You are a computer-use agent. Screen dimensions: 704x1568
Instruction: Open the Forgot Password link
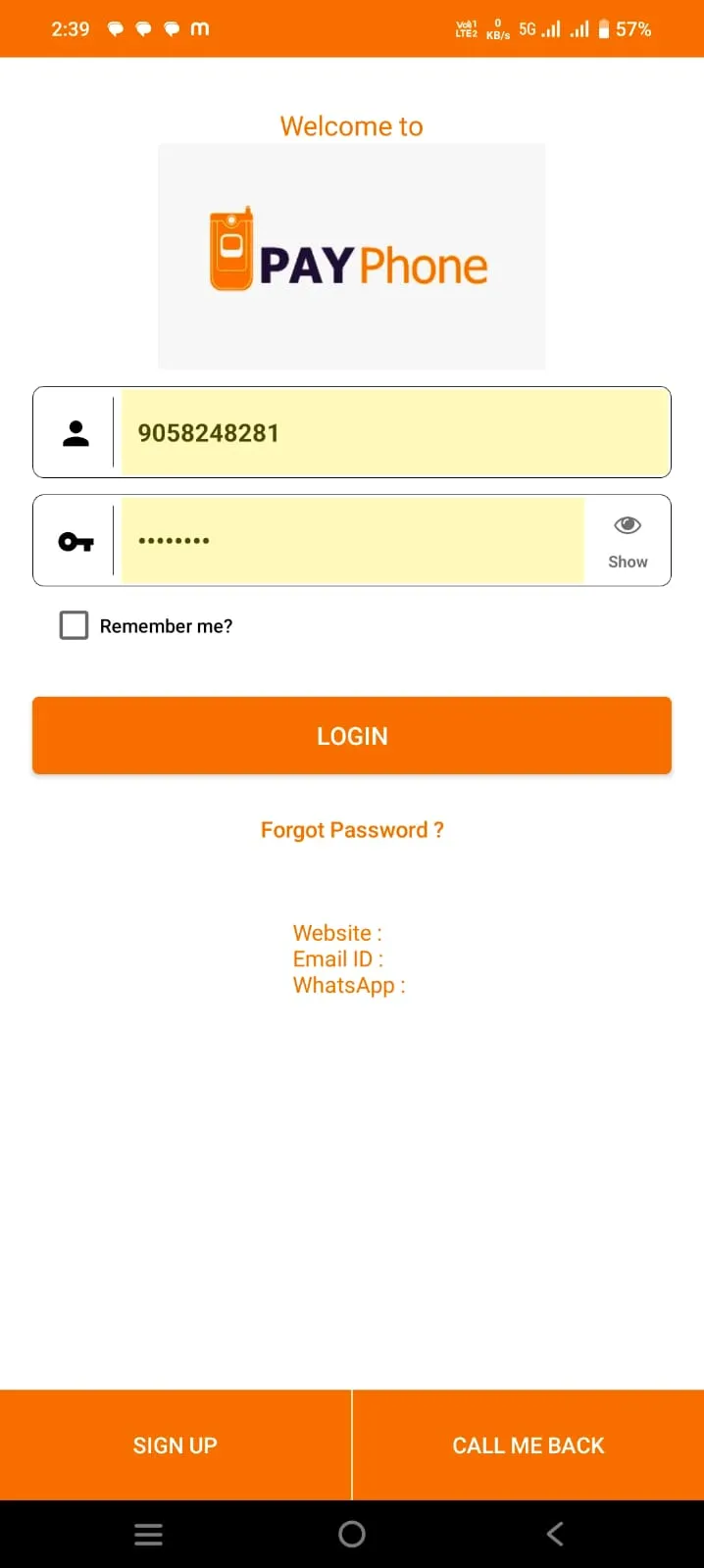[352, 830]
